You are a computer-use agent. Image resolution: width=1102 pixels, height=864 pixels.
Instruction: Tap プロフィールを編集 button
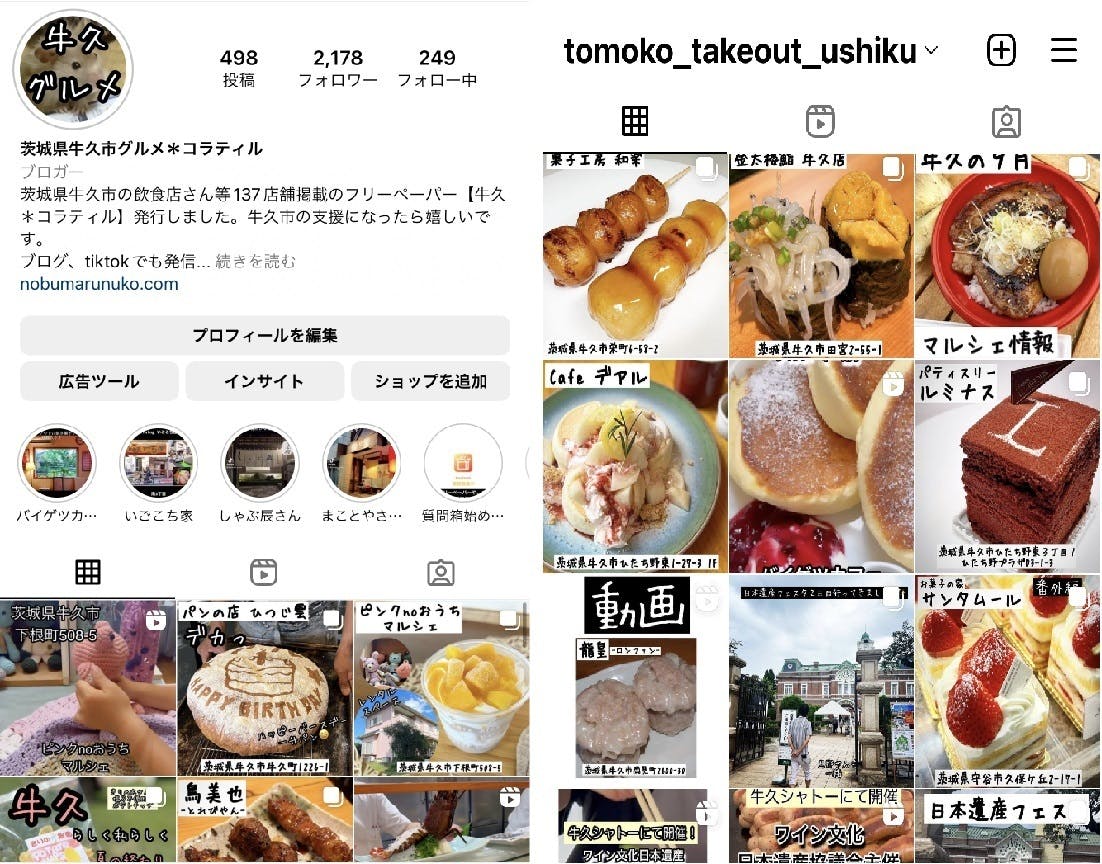265,336
